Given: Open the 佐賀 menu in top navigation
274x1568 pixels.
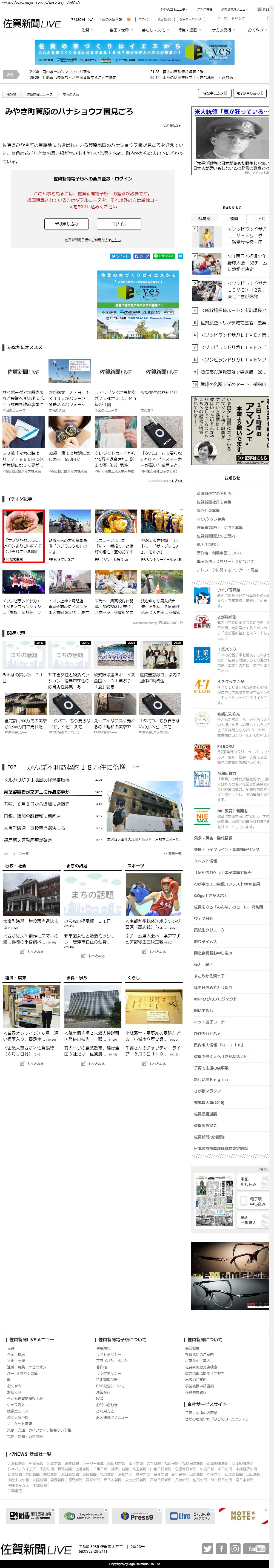Looking at the screenshot, I should pos(85,30).
